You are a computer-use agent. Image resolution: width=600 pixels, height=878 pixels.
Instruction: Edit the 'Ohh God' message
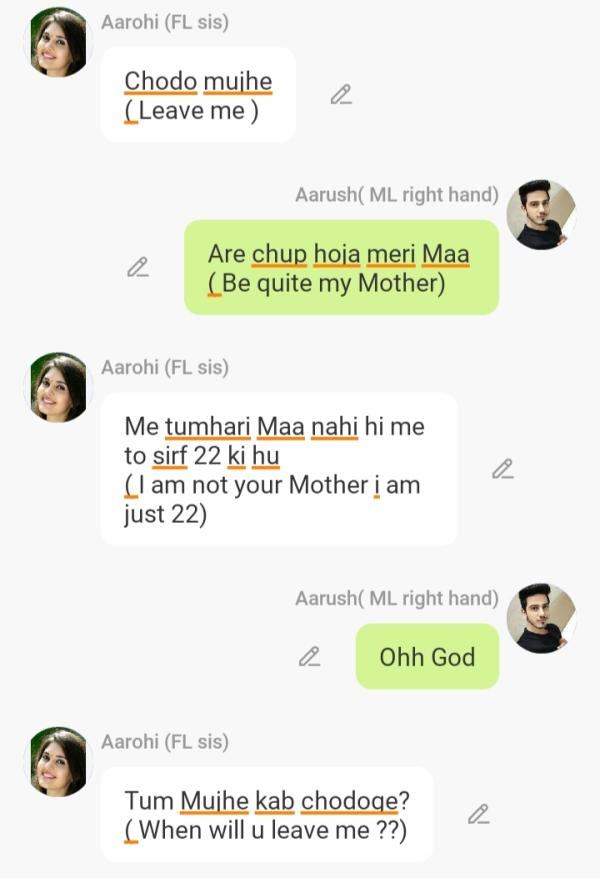point(310,657)
